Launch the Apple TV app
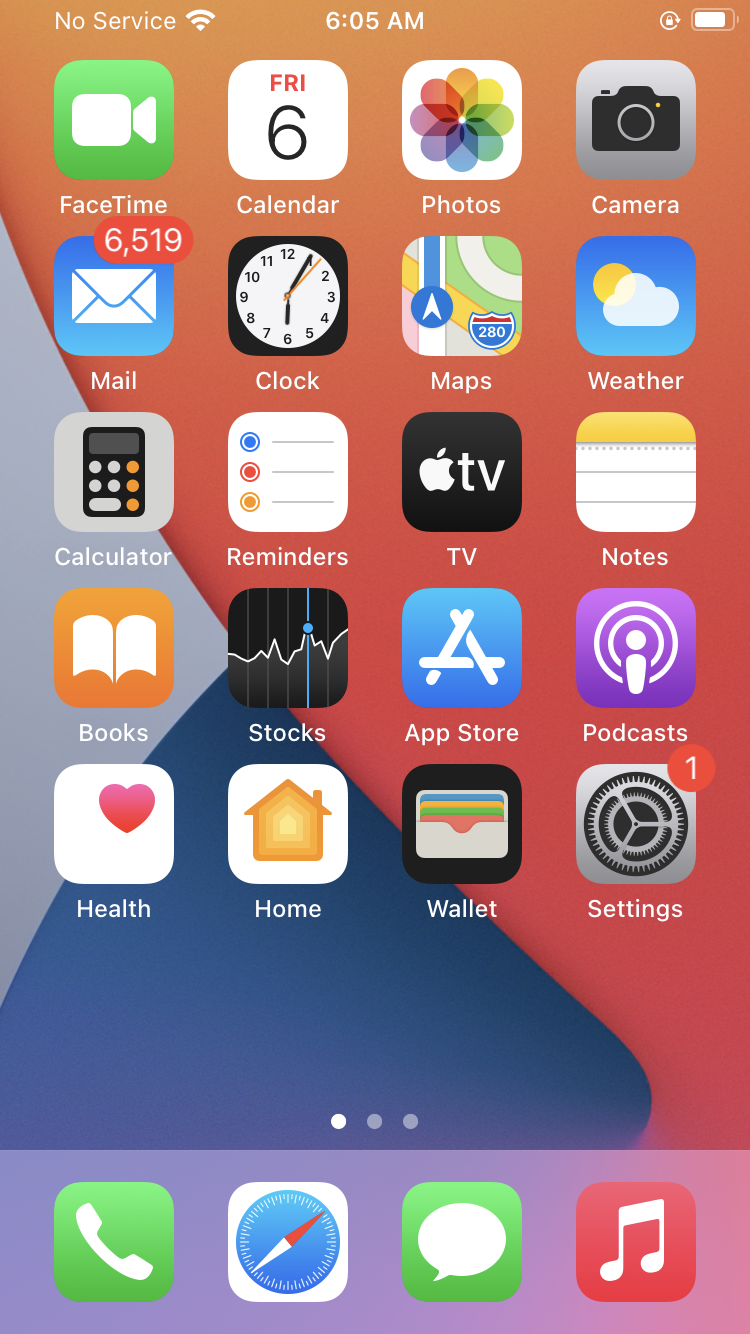The height and width of the screenshot is (1334, 750). tap(462, 472)
